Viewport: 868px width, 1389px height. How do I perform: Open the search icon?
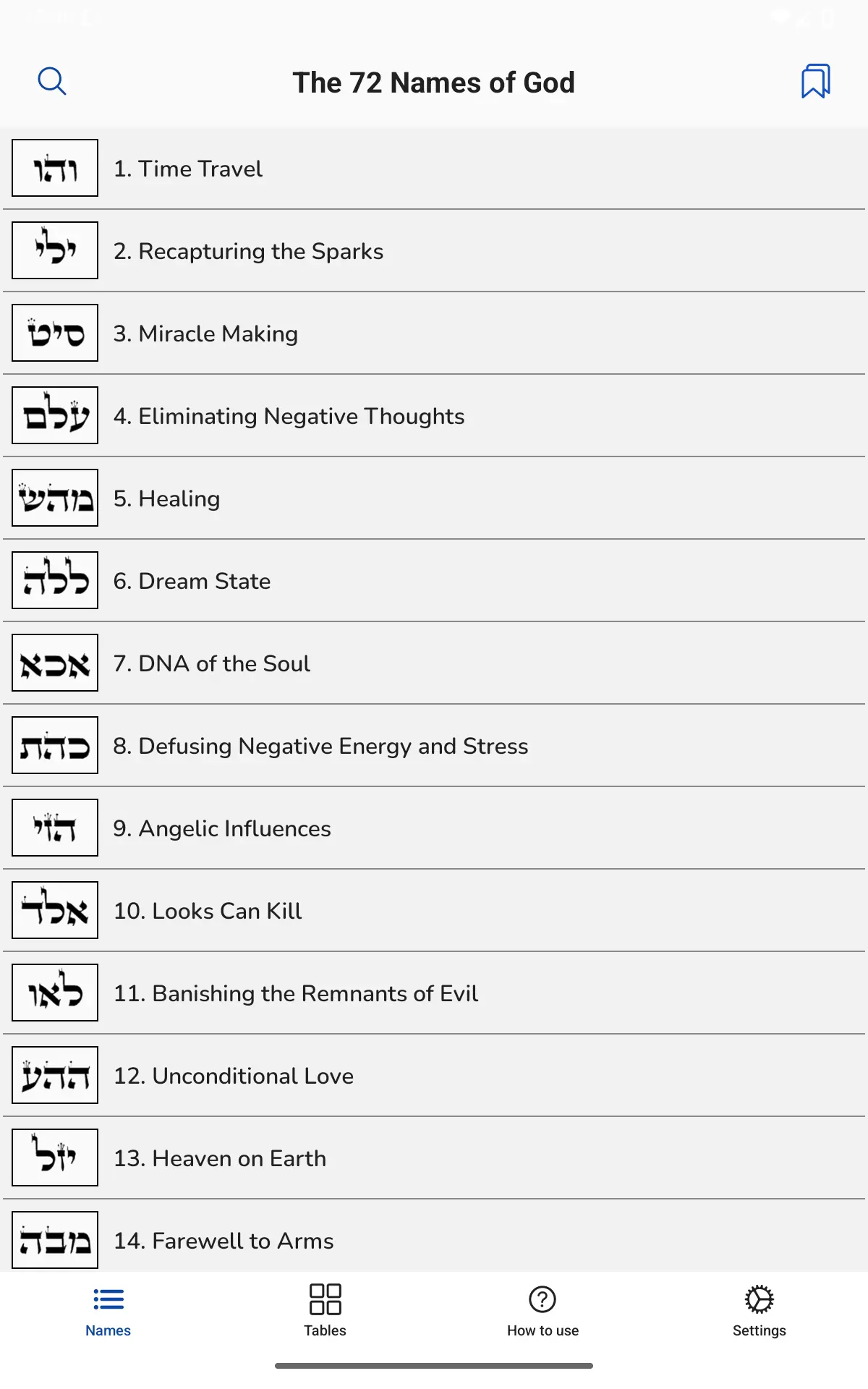click(52, 82)
